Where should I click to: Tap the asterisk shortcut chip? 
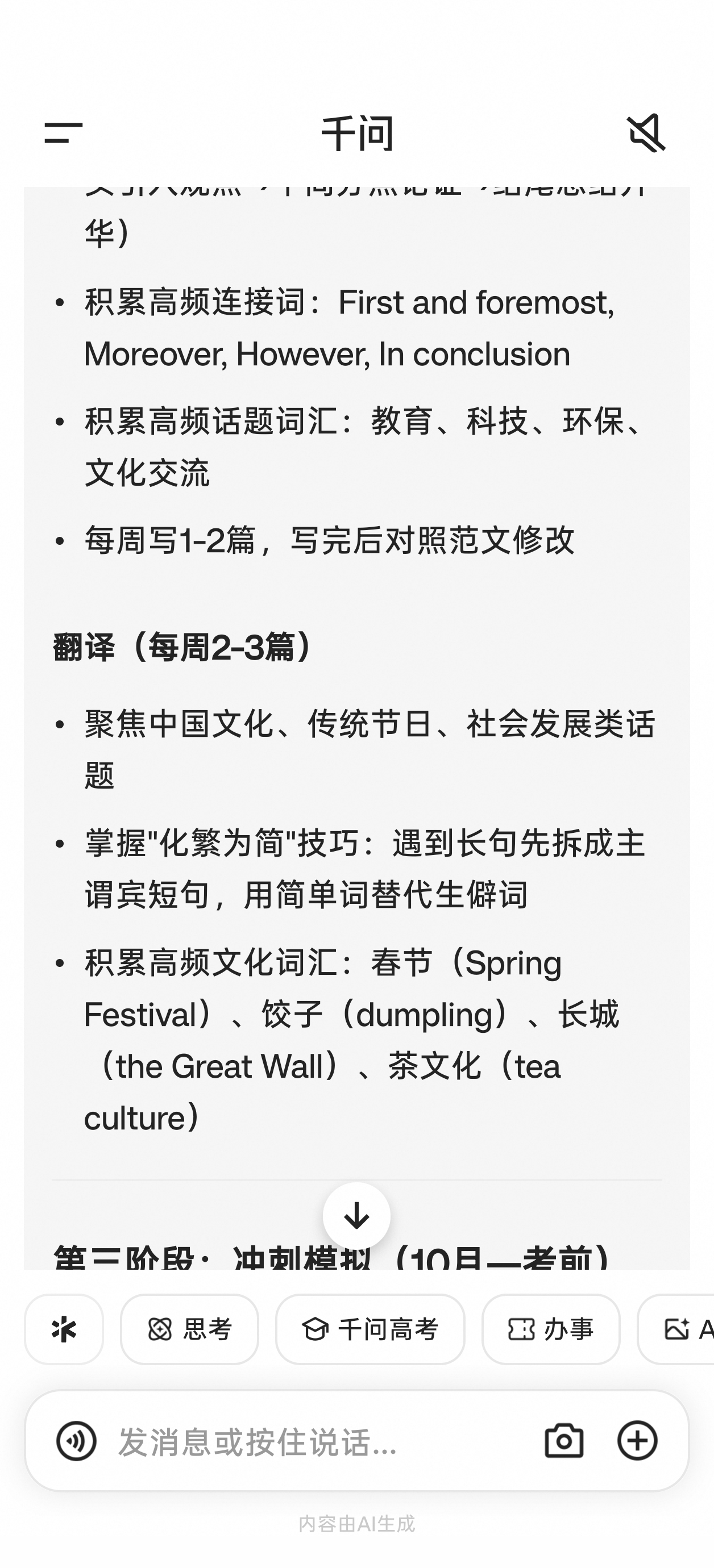coord(64,1329)
